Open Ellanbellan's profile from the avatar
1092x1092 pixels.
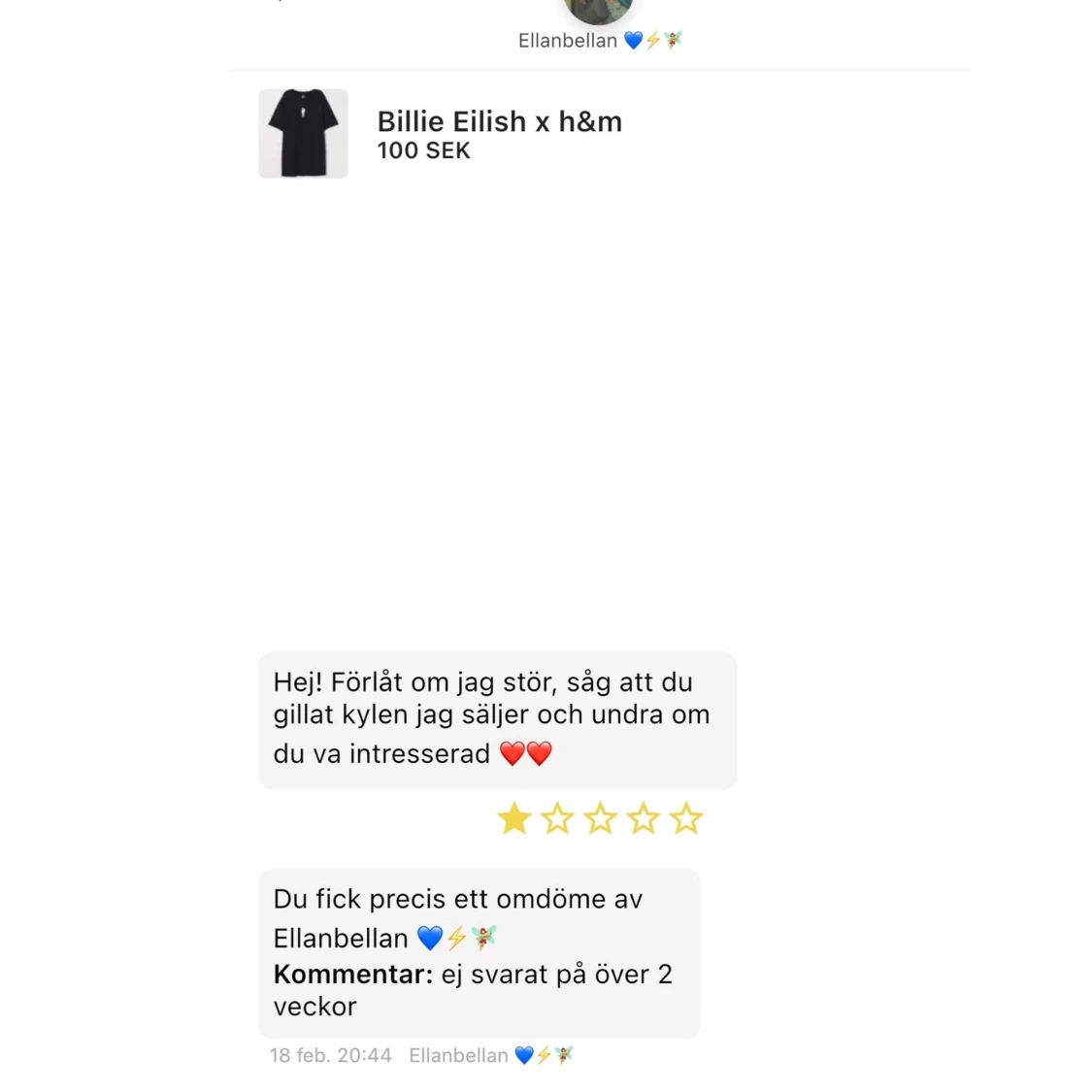coord(598,10)
